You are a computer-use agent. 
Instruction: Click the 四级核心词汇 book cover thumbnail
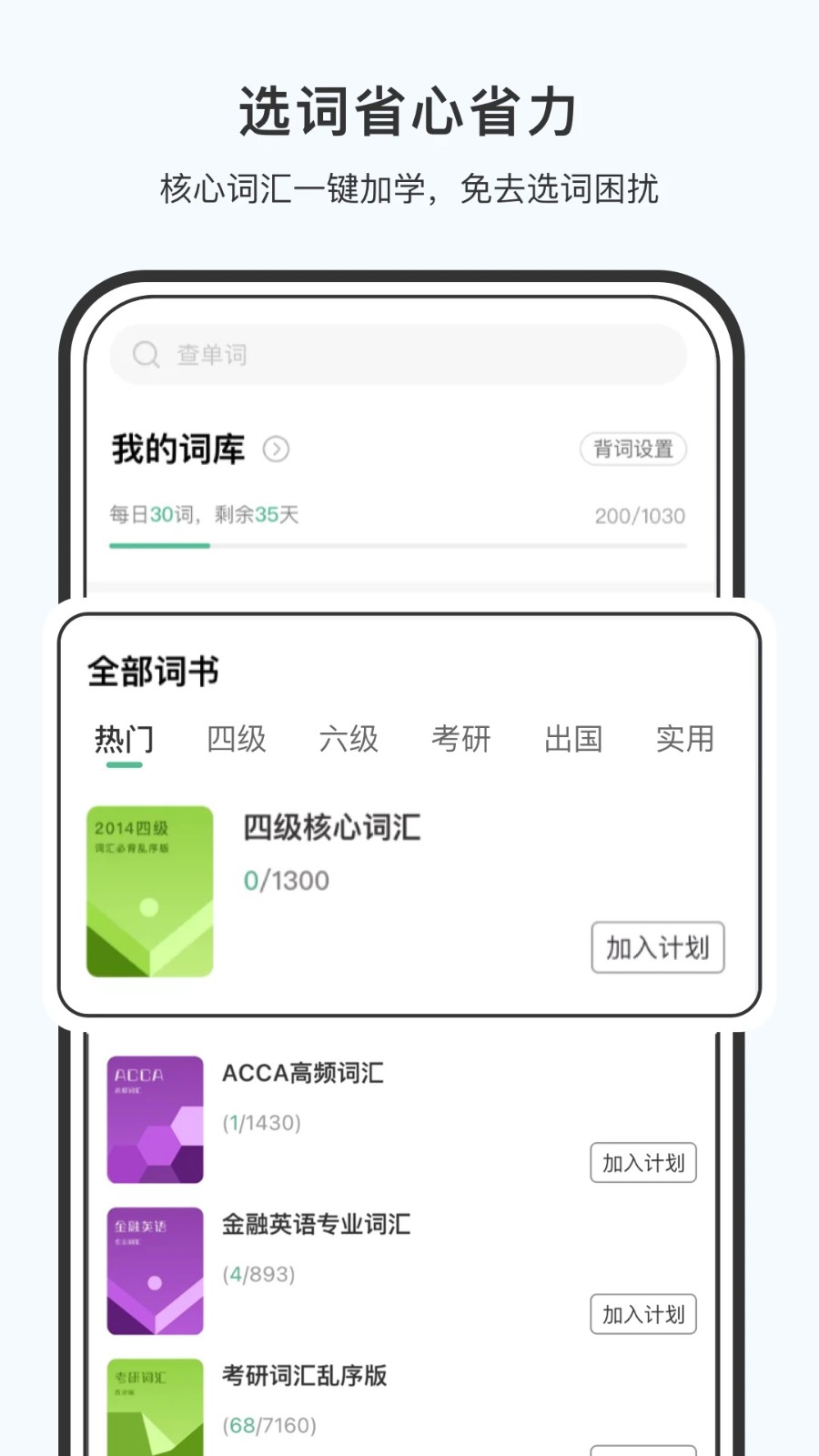coord(150,892)
